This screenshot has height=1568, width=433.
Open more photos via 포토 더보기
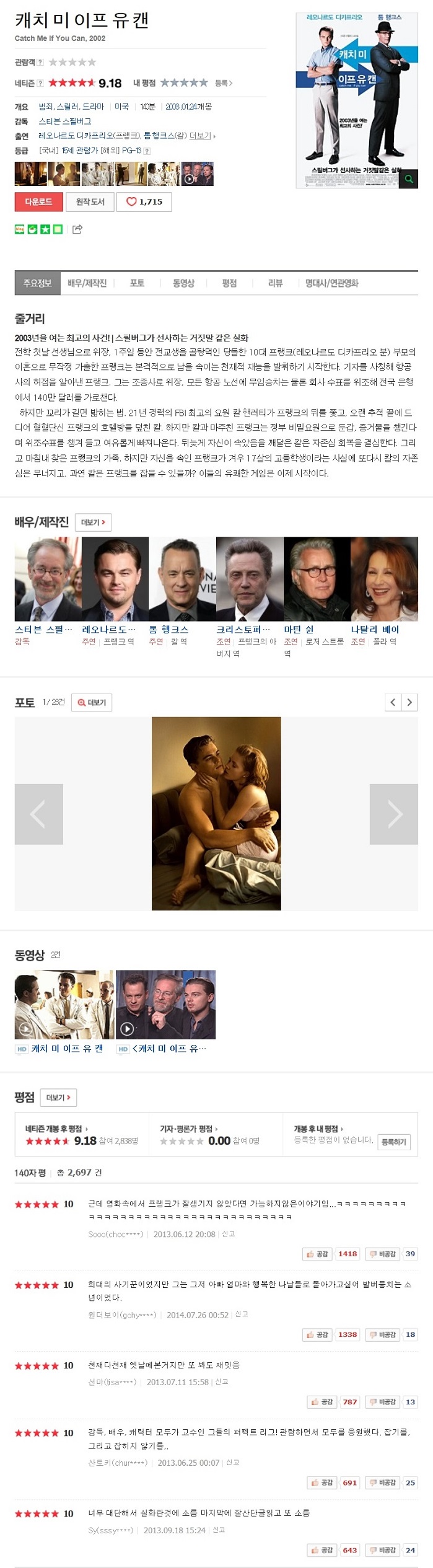pos(92,702)
